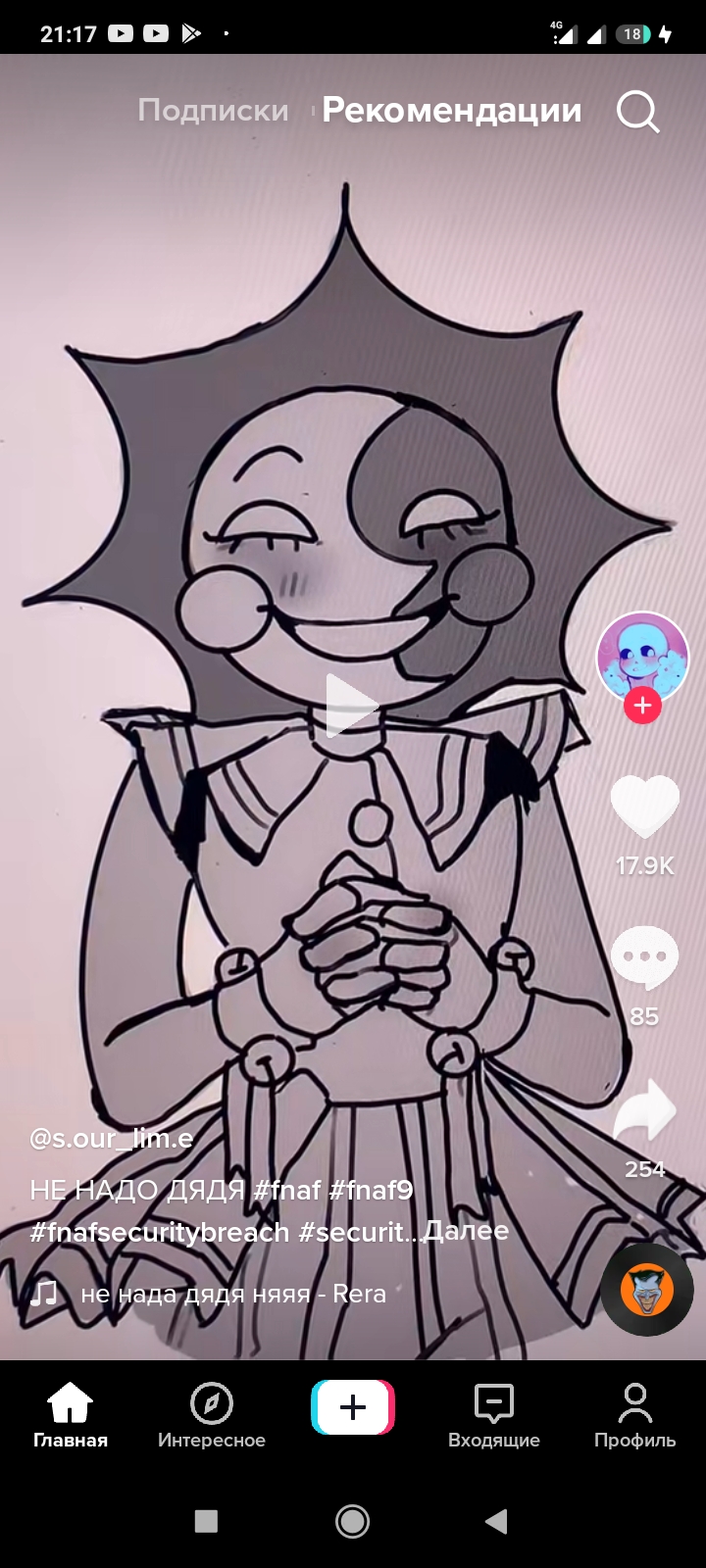Open the spinning sound disc
This screenshot has width=706, height=1568.
pyautogui.click(x=647, y=1290)
